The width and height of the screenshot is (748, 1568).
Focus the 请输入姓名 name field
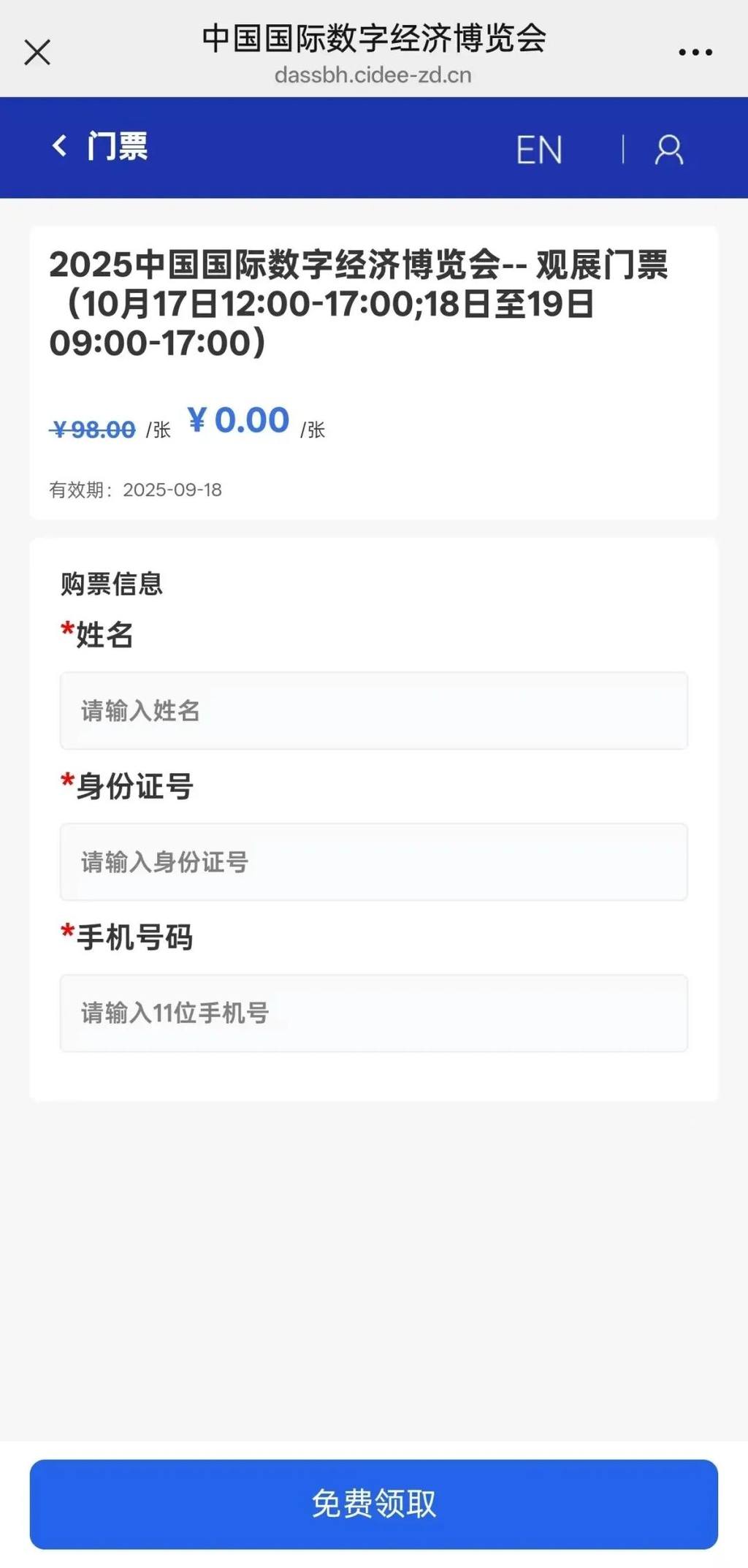pyautogui.click(x=373, y=711)
